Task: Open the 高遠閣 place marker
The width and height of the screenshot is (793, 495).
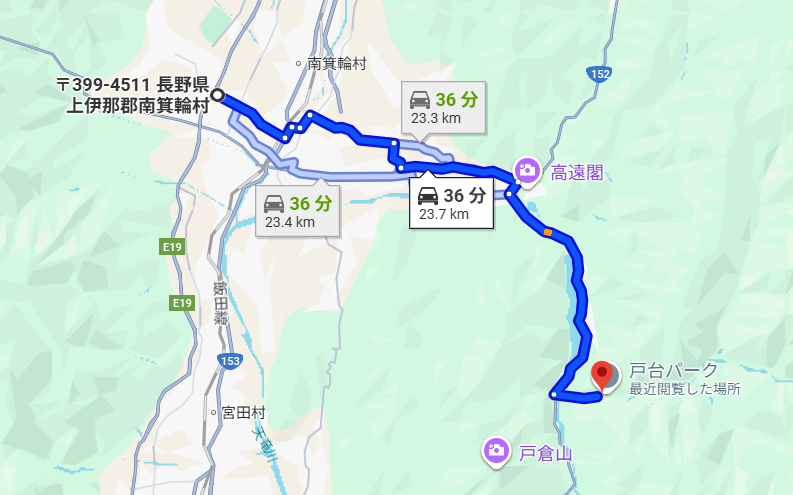Action: pos(526,170)
